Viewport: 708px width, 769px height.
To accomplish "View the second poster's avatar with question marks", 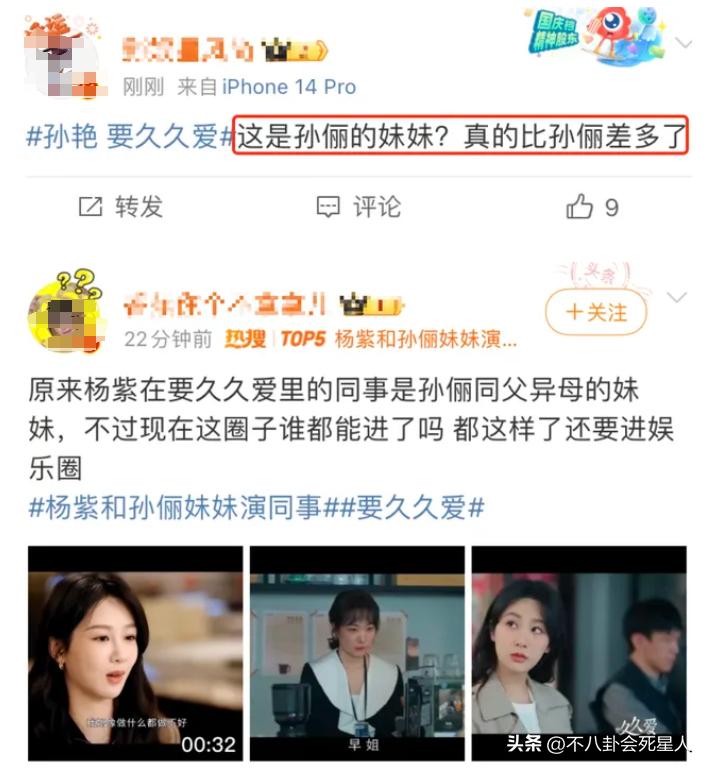I will click(x=65, y=312).
